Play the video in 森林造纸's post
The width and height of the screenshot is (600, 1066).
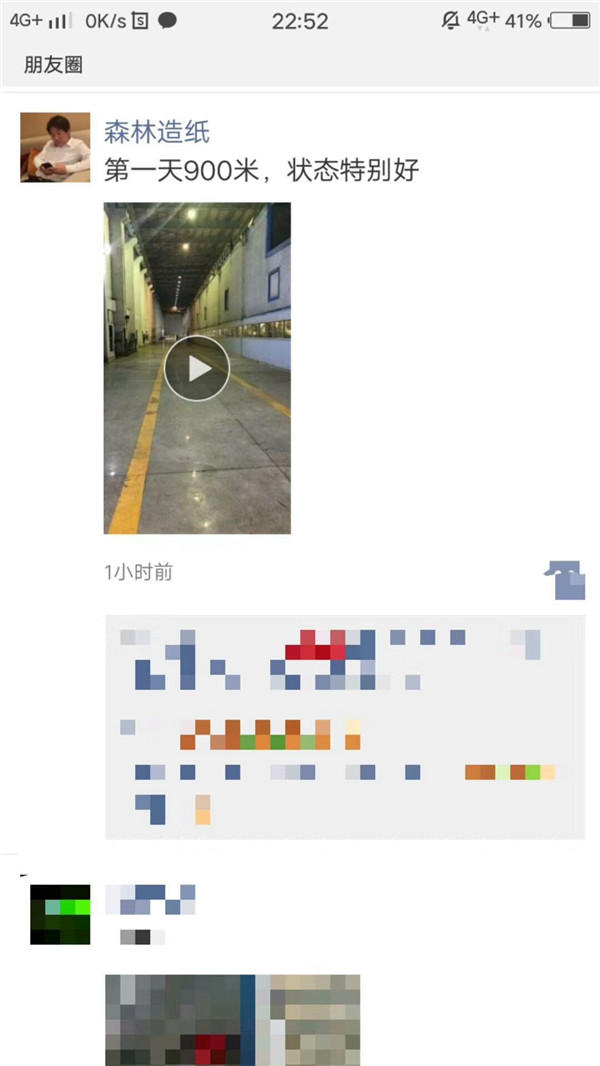(197, 368)
